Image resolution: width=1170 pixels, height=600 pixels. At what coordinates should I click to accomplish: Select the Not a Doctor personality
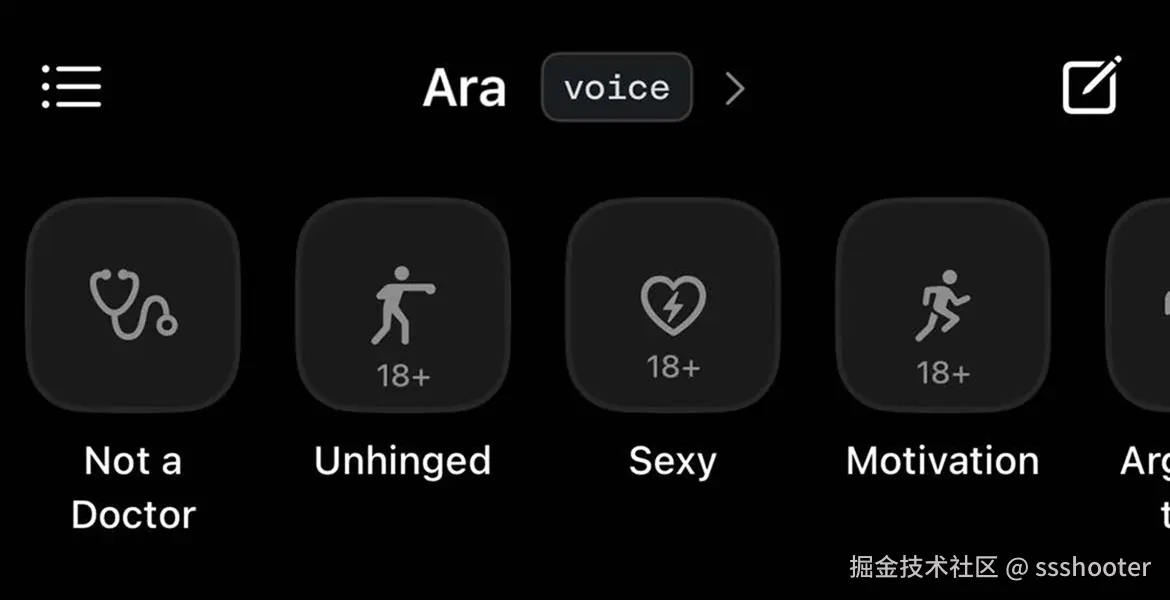(x=133, y=305)
